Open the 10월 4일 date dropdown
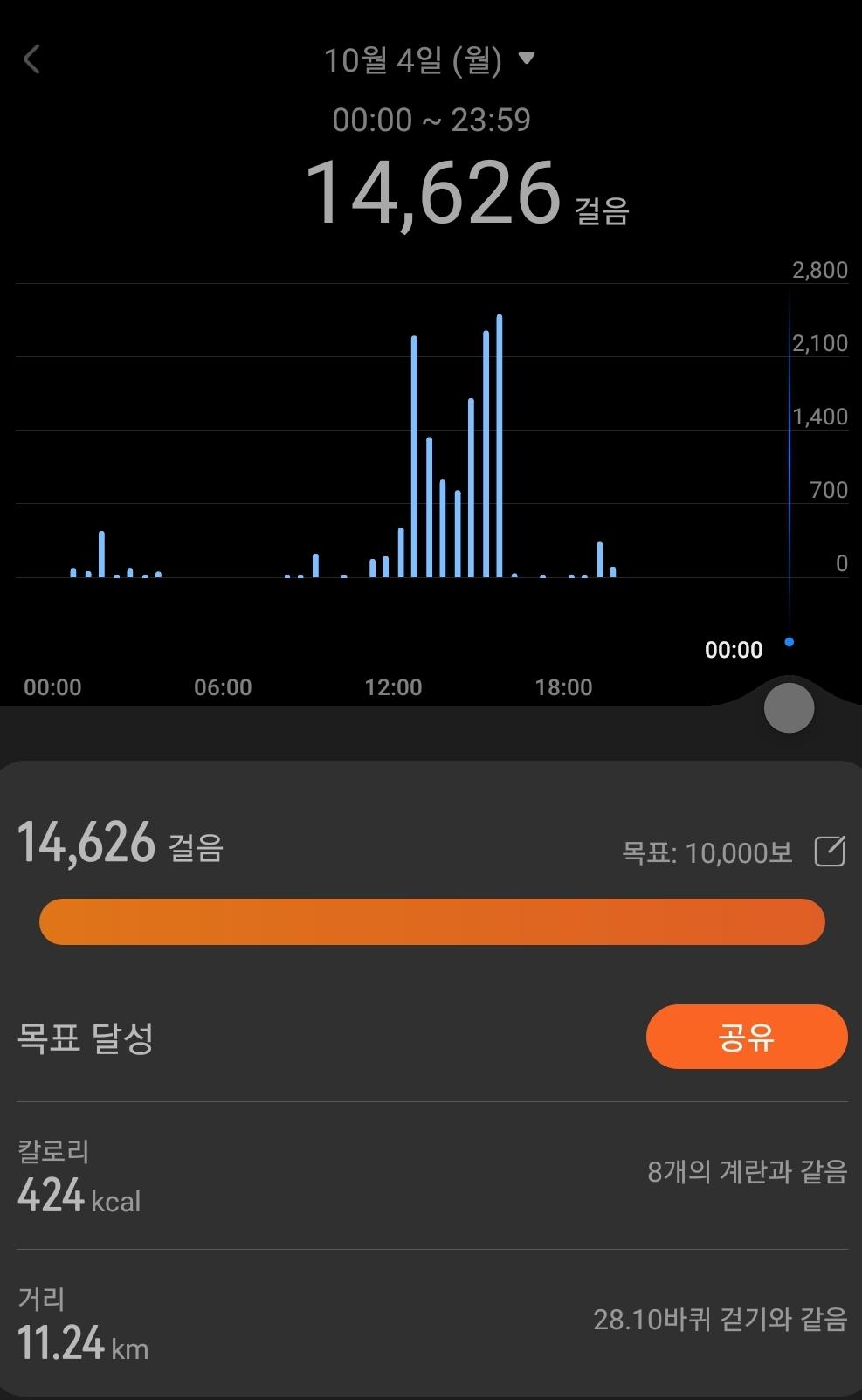862x1400 pixels. pos(429,60)
